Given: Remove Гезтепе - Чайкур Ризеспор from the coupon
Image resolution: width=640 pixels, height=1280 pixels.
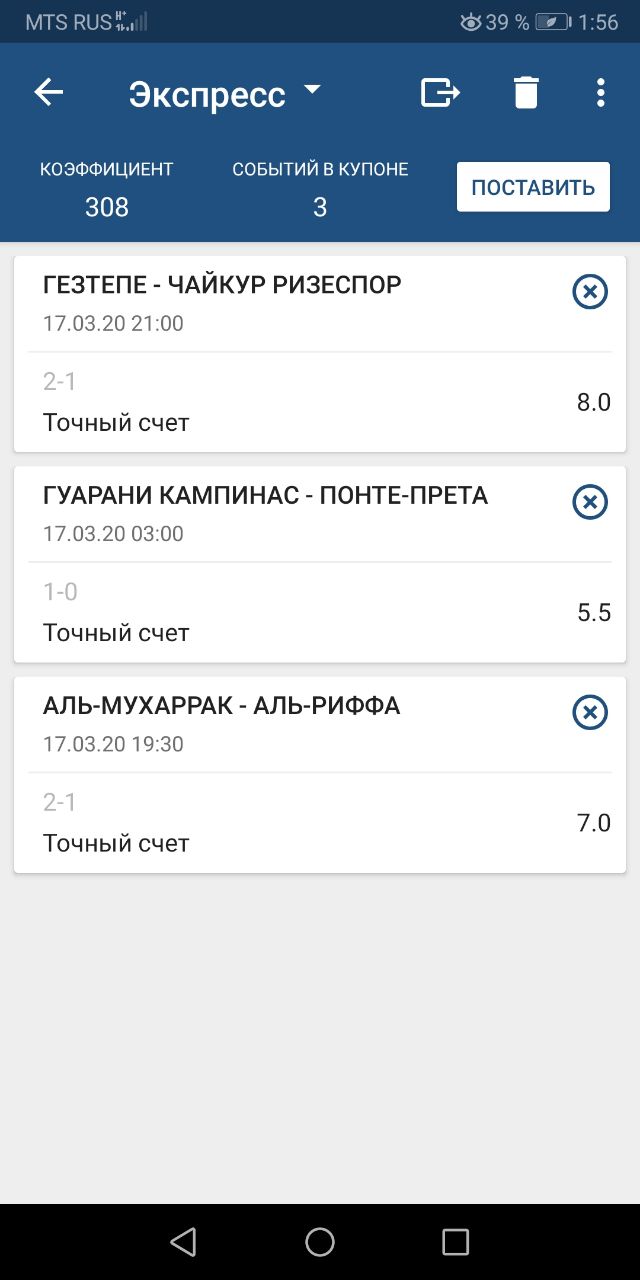Looking at the screenshot, I should tap(590, 292).
